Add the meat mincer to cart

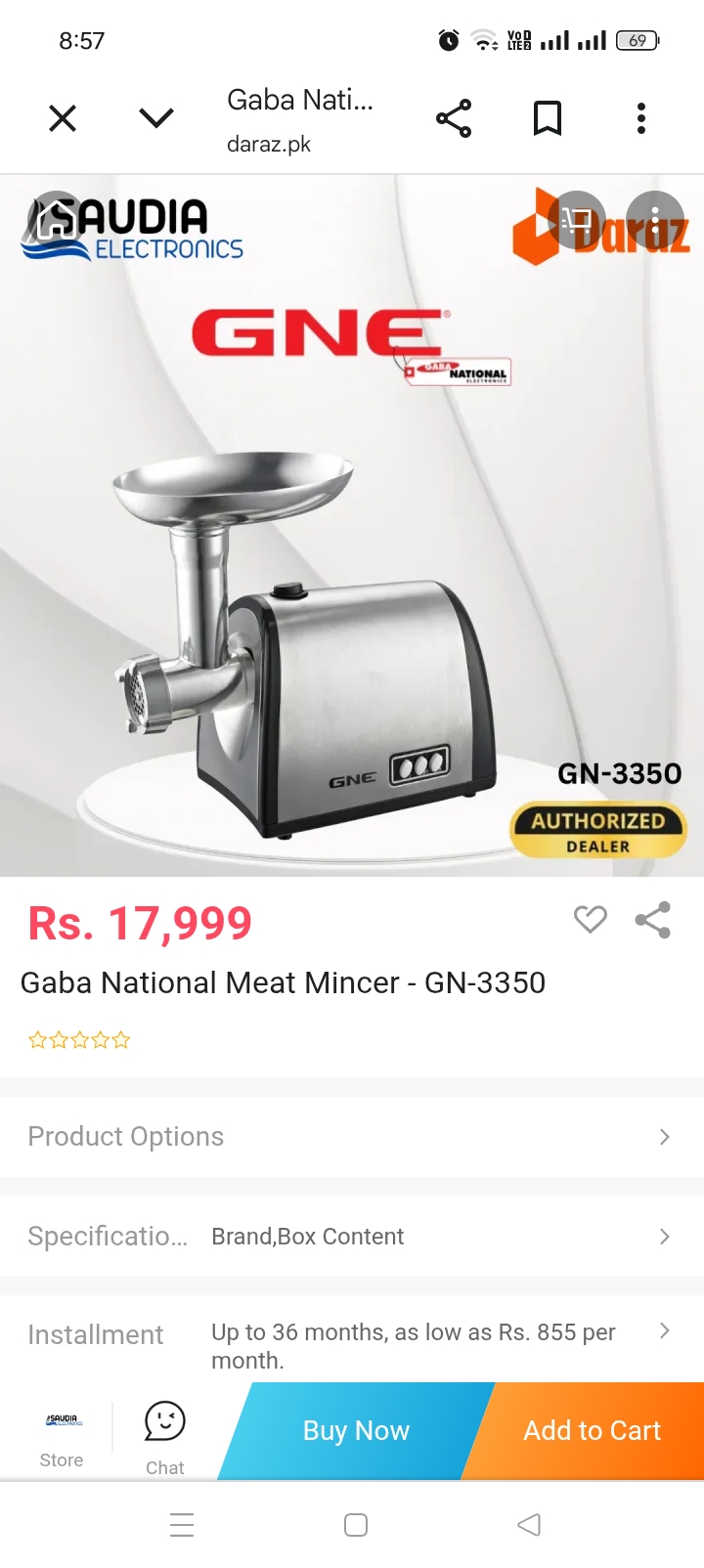point(592,1431)
